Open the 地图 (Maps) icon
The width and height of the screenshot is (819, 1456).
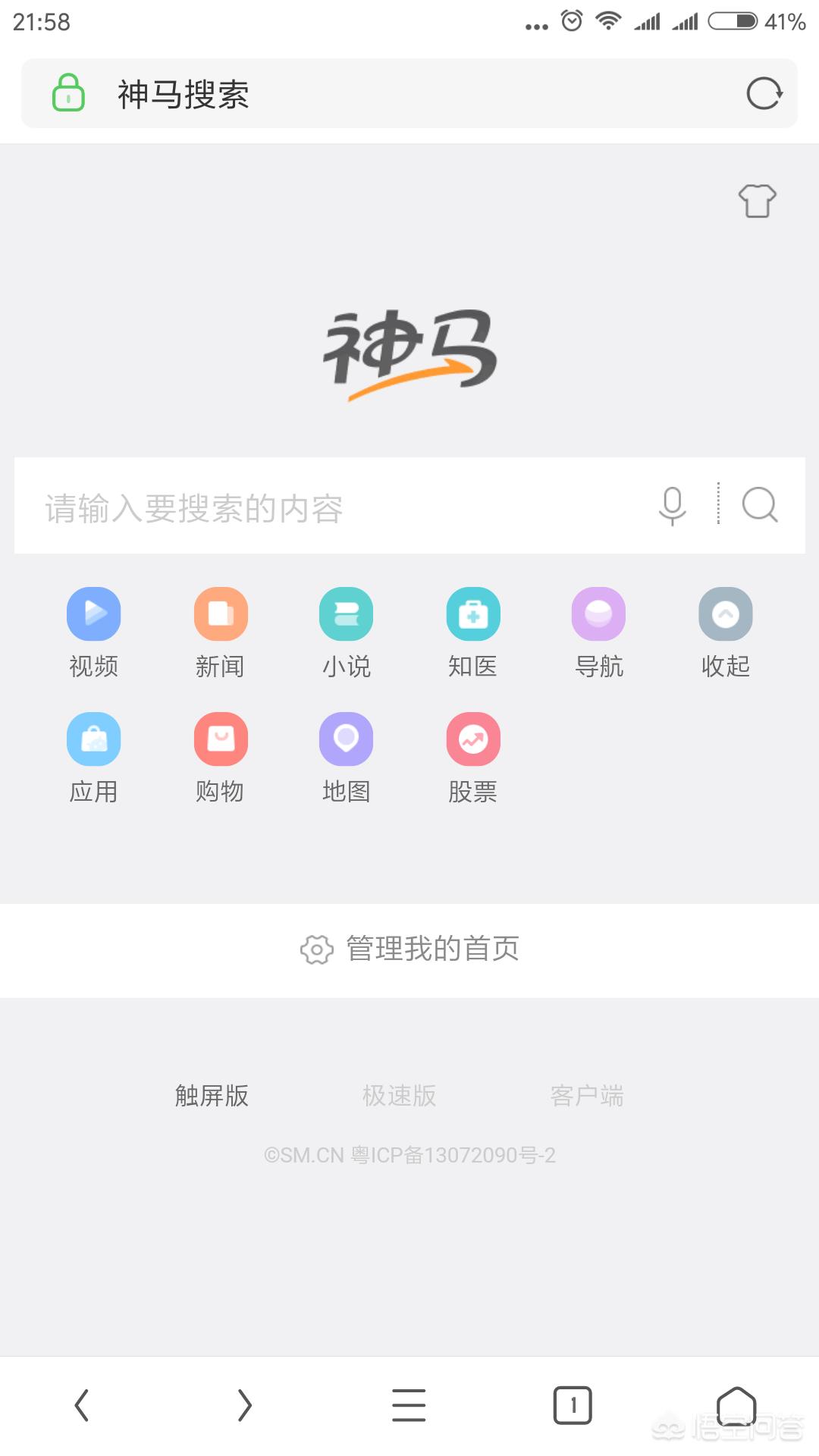pos(346,739)
